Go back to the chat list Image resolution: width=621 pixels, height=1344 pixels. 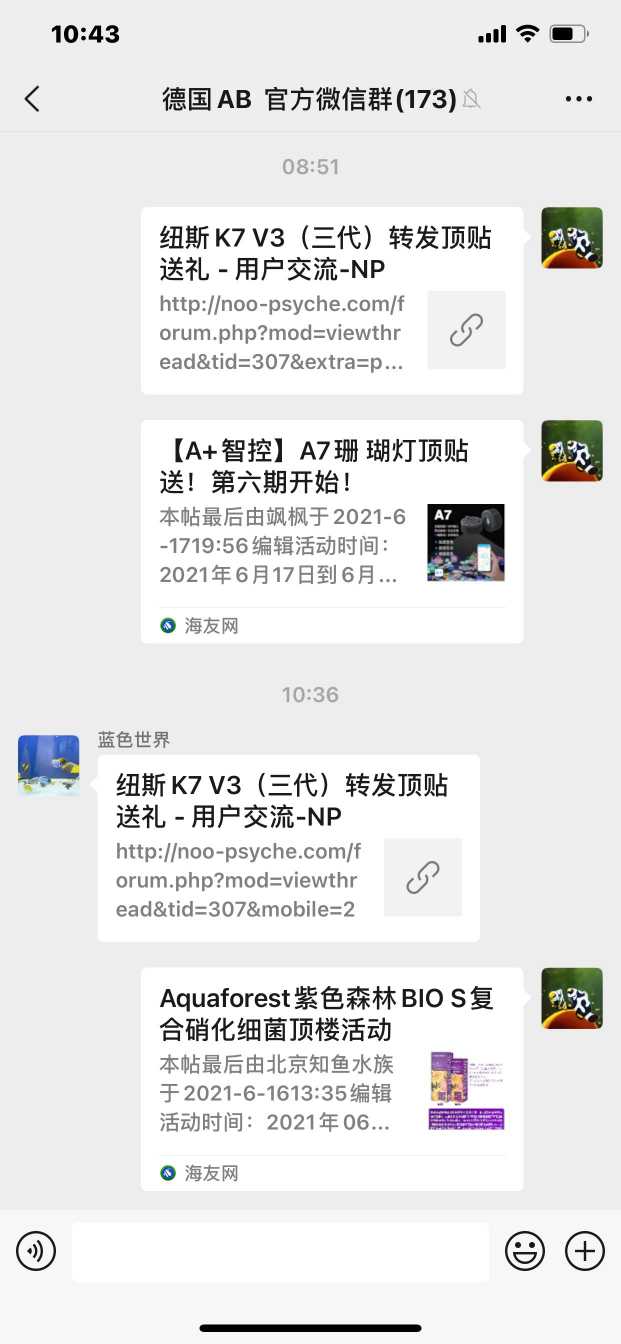(32, 98)
